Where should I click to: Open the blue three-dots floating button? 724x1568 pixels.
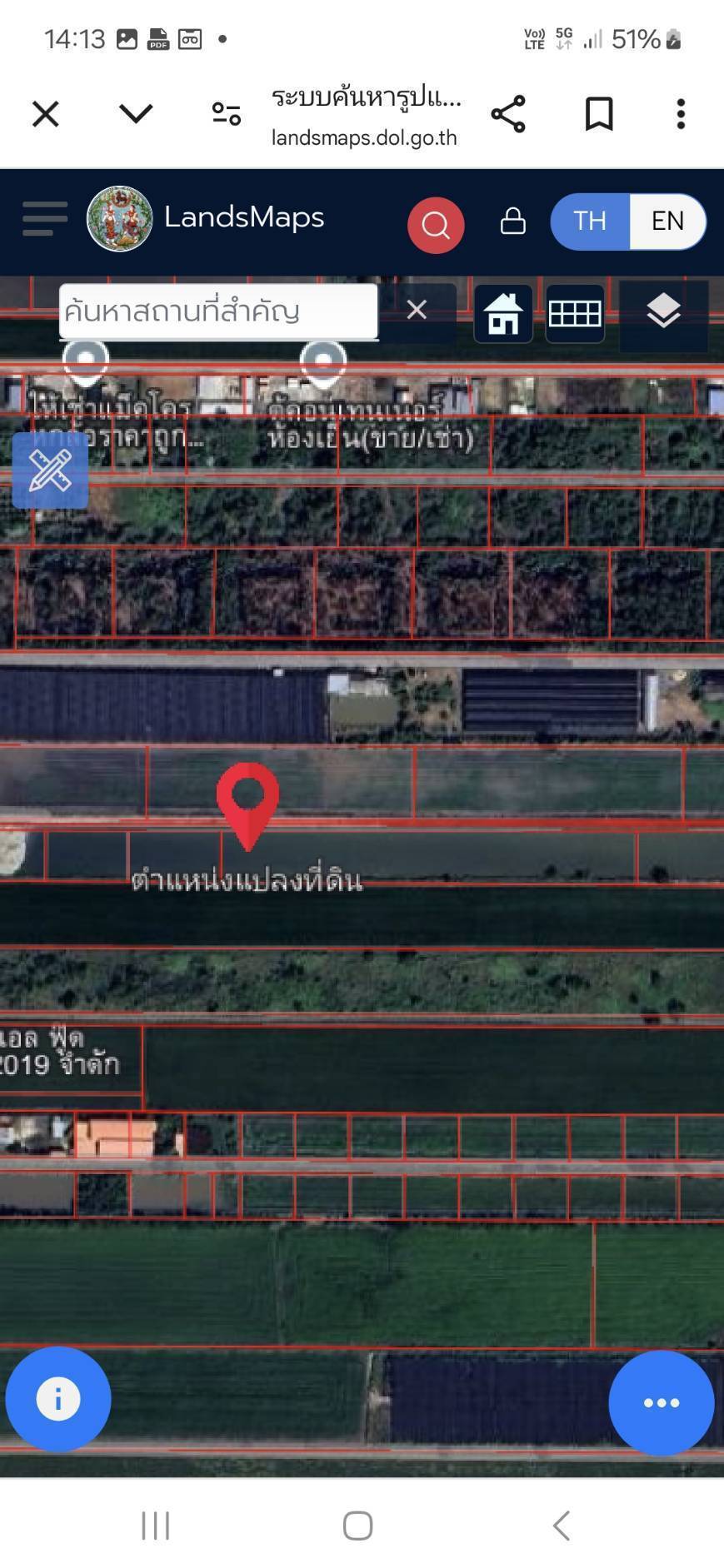pyautogui.click(x=662, y=1403)
